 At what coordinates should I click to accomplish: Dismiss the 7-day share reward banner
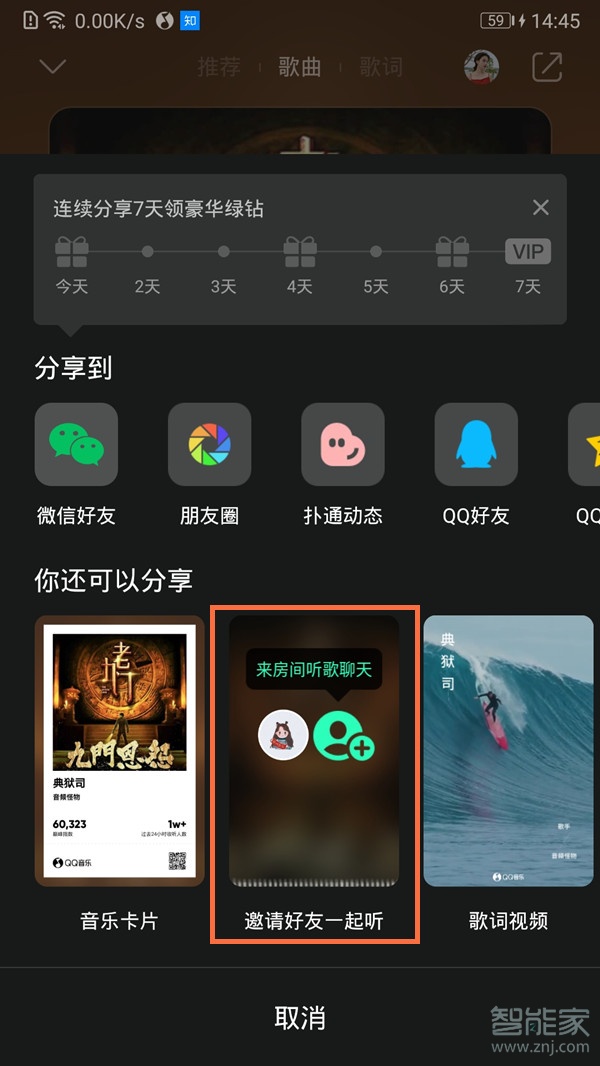(x=541, y=208)
